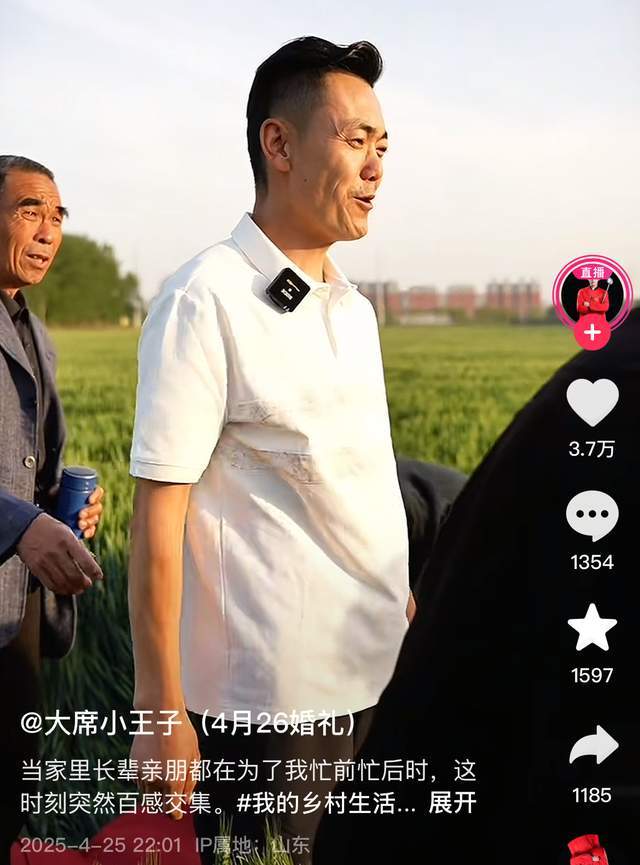The height and width of the screenshot is (865, 640).
Task: Open the creator's live avatar
Action: [592, 290]
